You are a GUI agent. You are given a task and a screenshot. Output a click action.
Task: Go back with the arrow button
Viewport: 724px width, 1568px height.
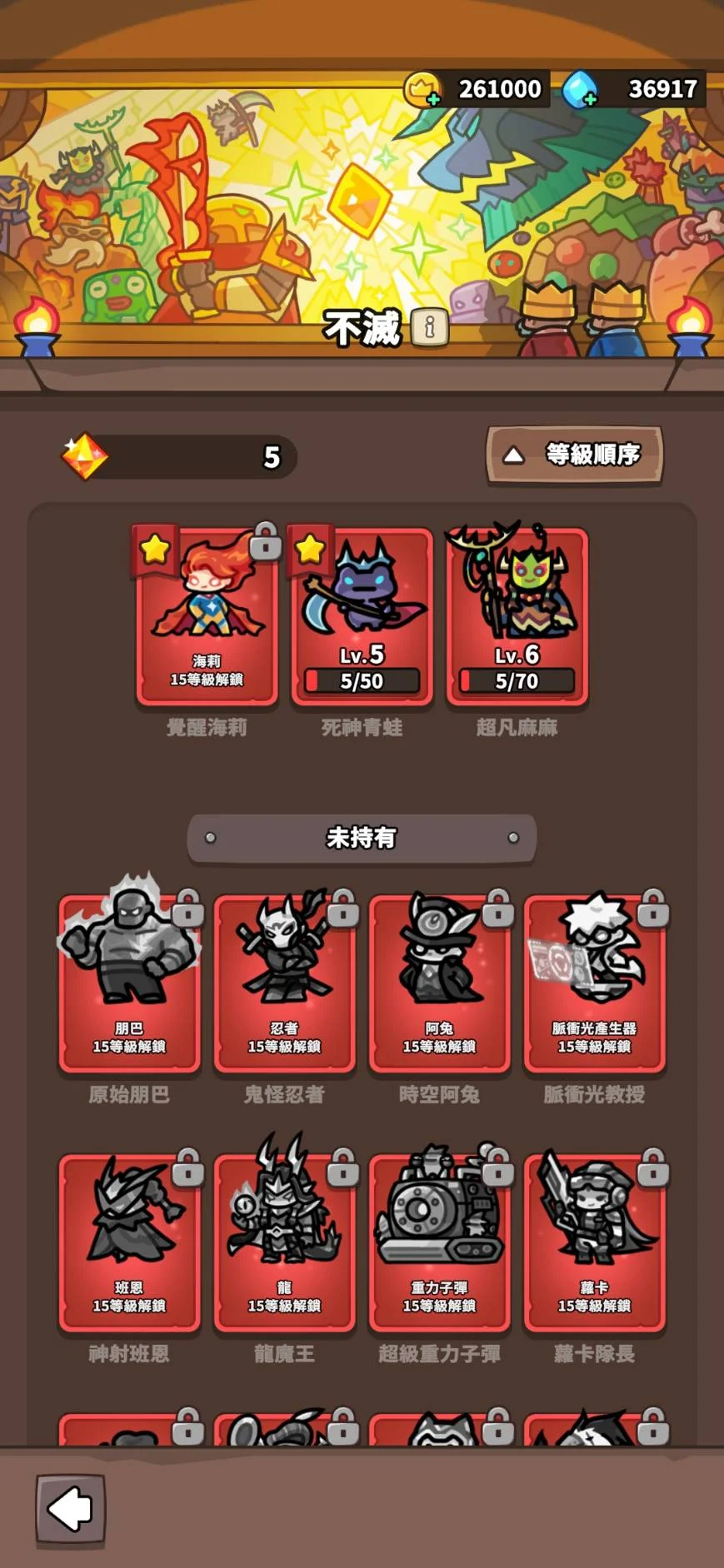tap(71, 1508)
